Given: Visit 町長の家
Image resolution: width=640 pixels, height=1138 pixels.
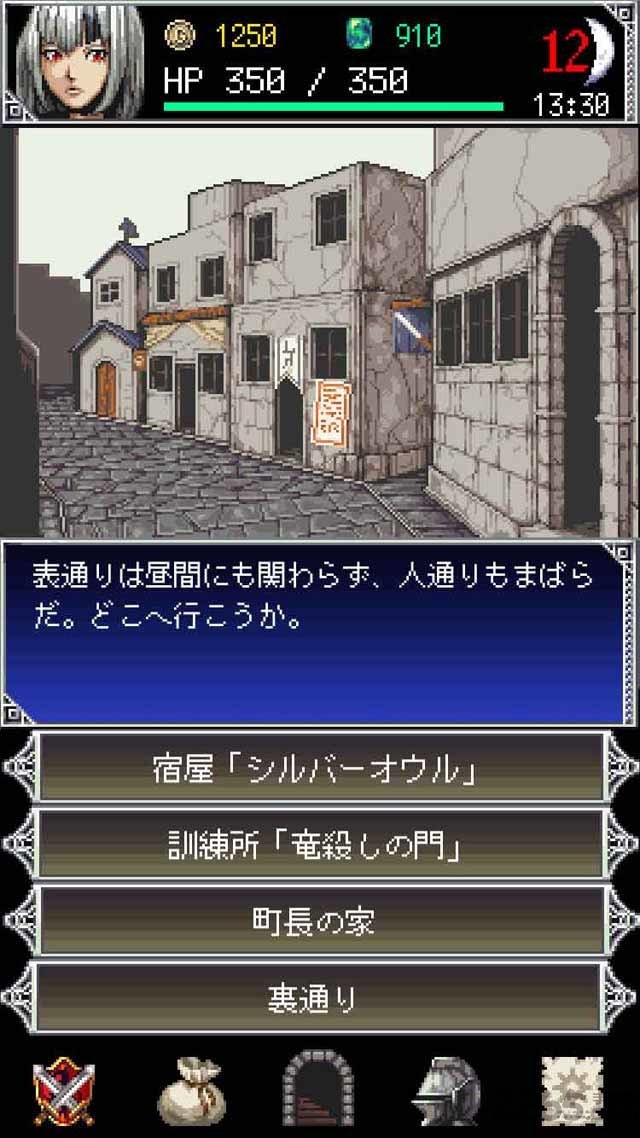Looking at the screenshot, I should click(x=319, y=921).
